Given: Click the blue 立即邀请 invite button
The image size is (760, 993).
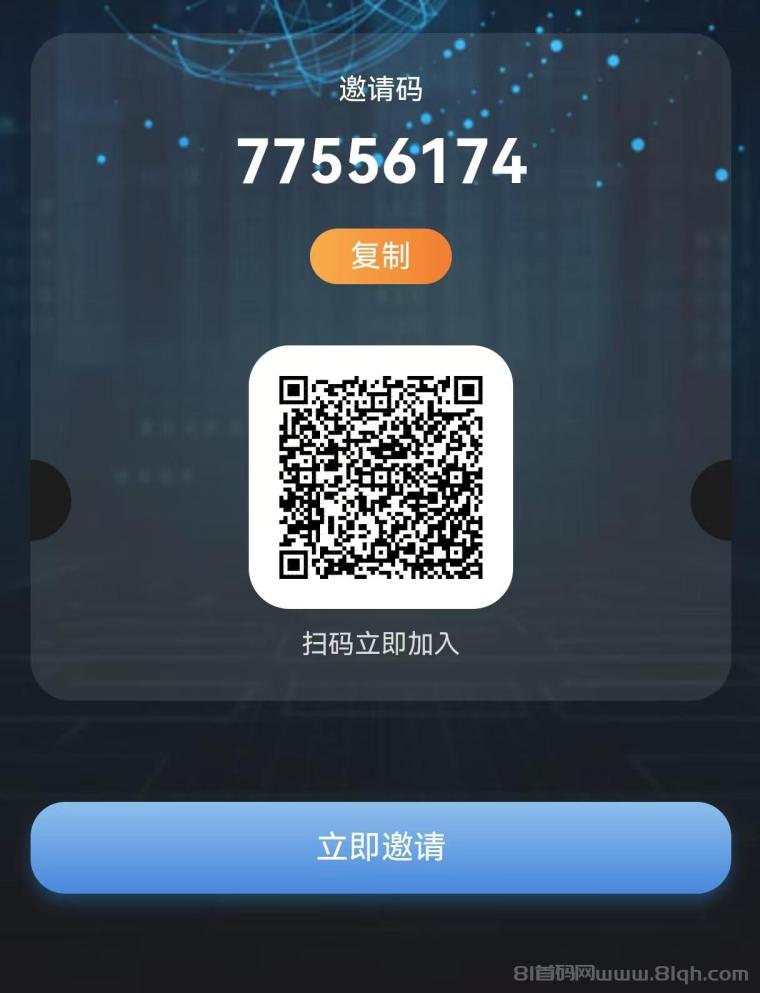Looking at the screenshot, I should [x=380, y=847].
